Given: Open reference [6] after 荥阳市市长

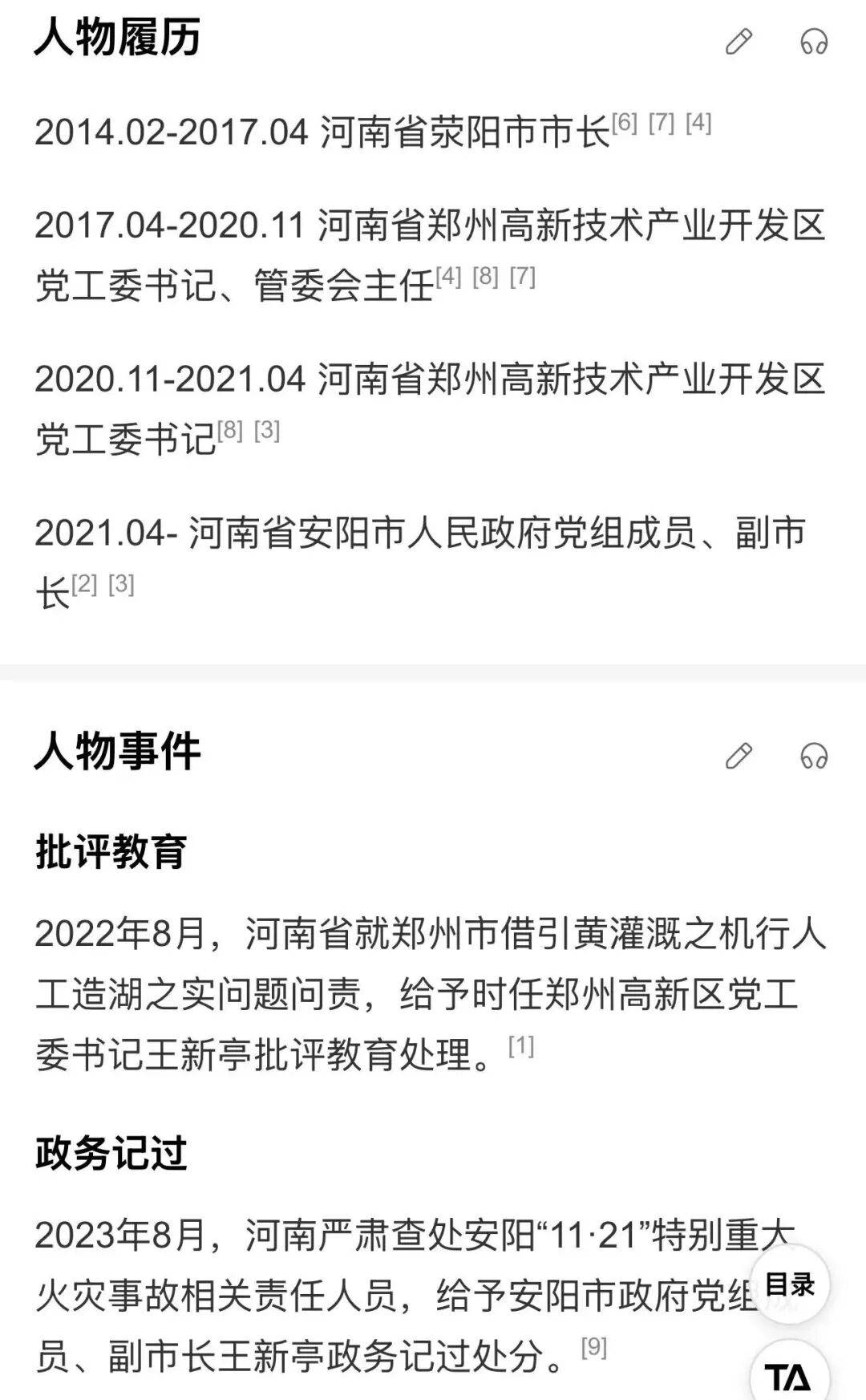Looking at the screenshot, I should coord(625,123).
